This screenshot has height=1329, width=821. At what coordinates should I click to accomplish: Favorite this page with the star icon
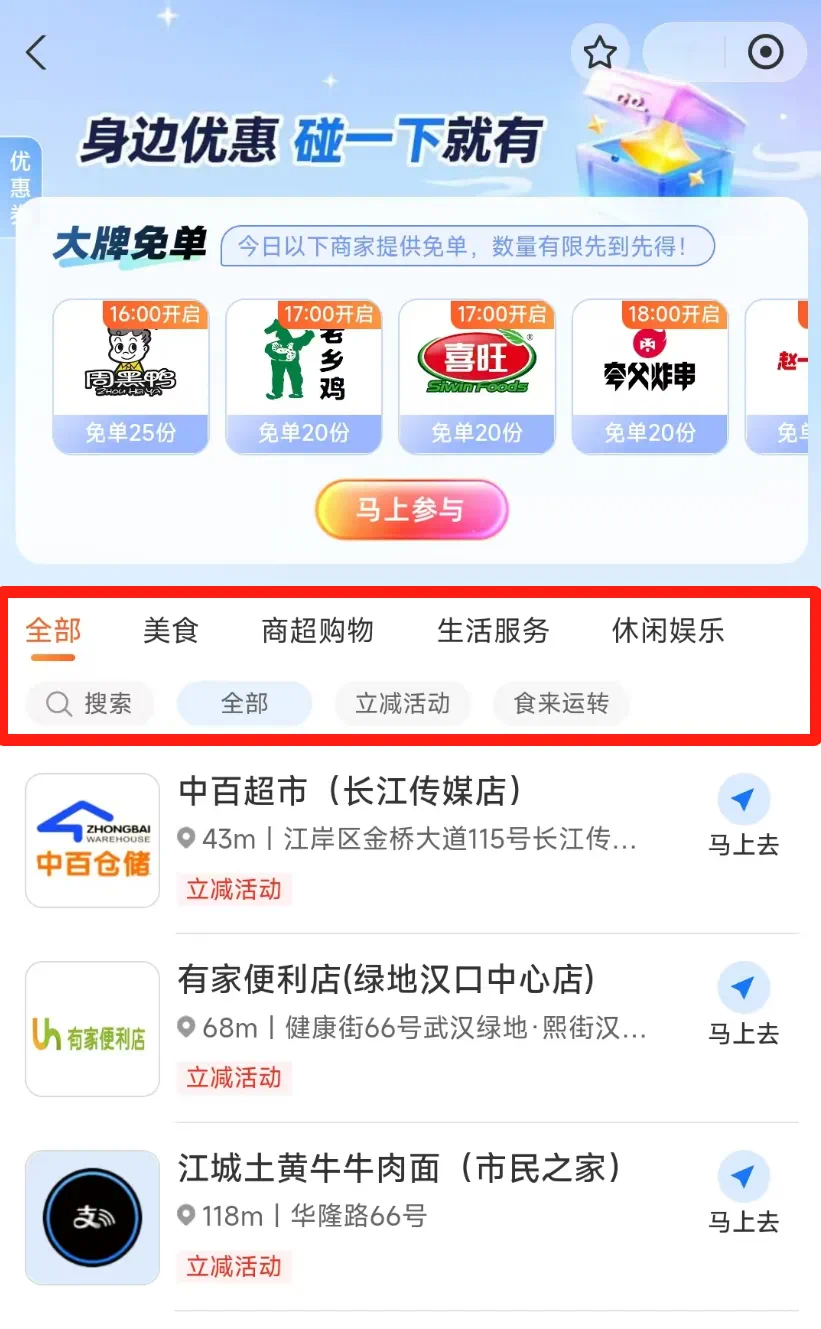(x=600, y=52)
